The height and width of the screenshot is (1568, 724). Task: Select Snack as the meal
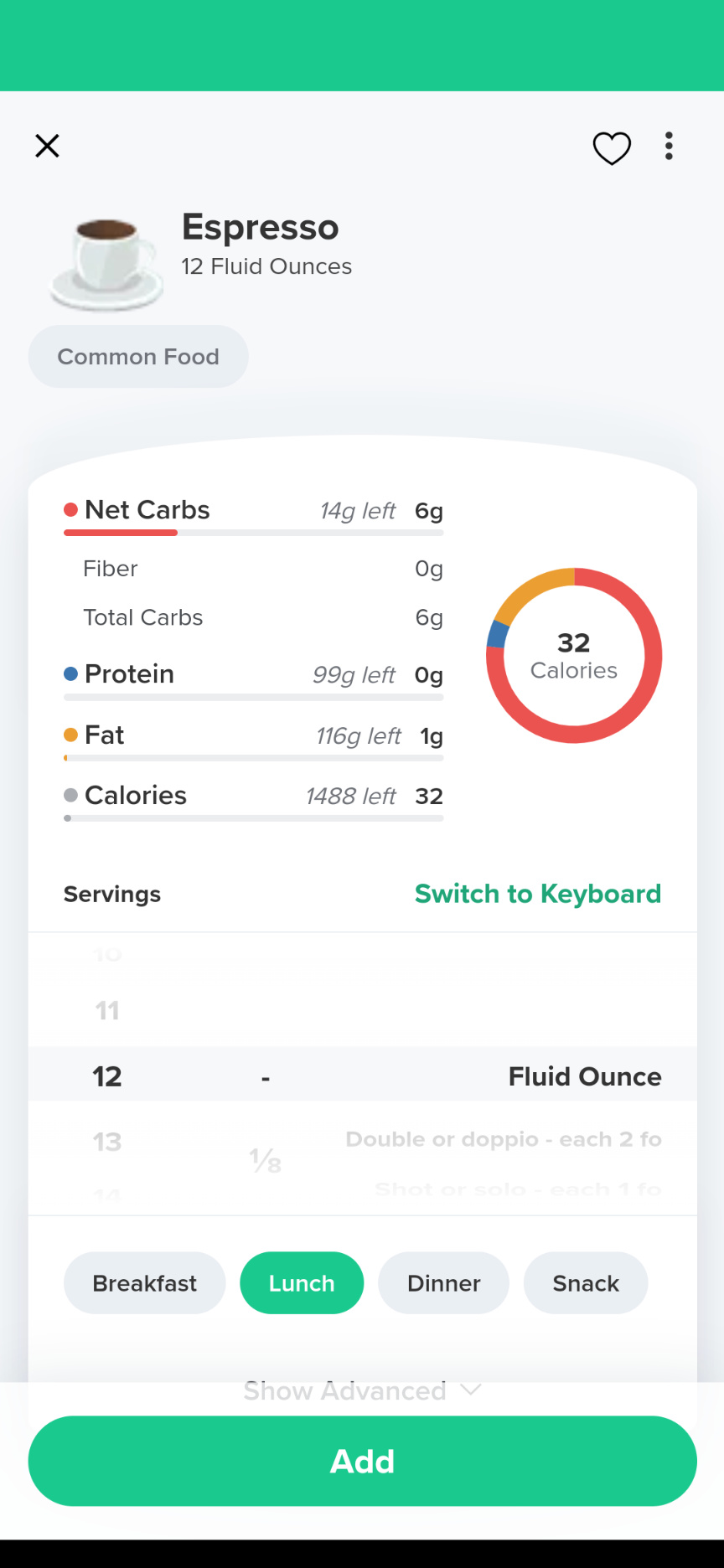(586, 1283)
